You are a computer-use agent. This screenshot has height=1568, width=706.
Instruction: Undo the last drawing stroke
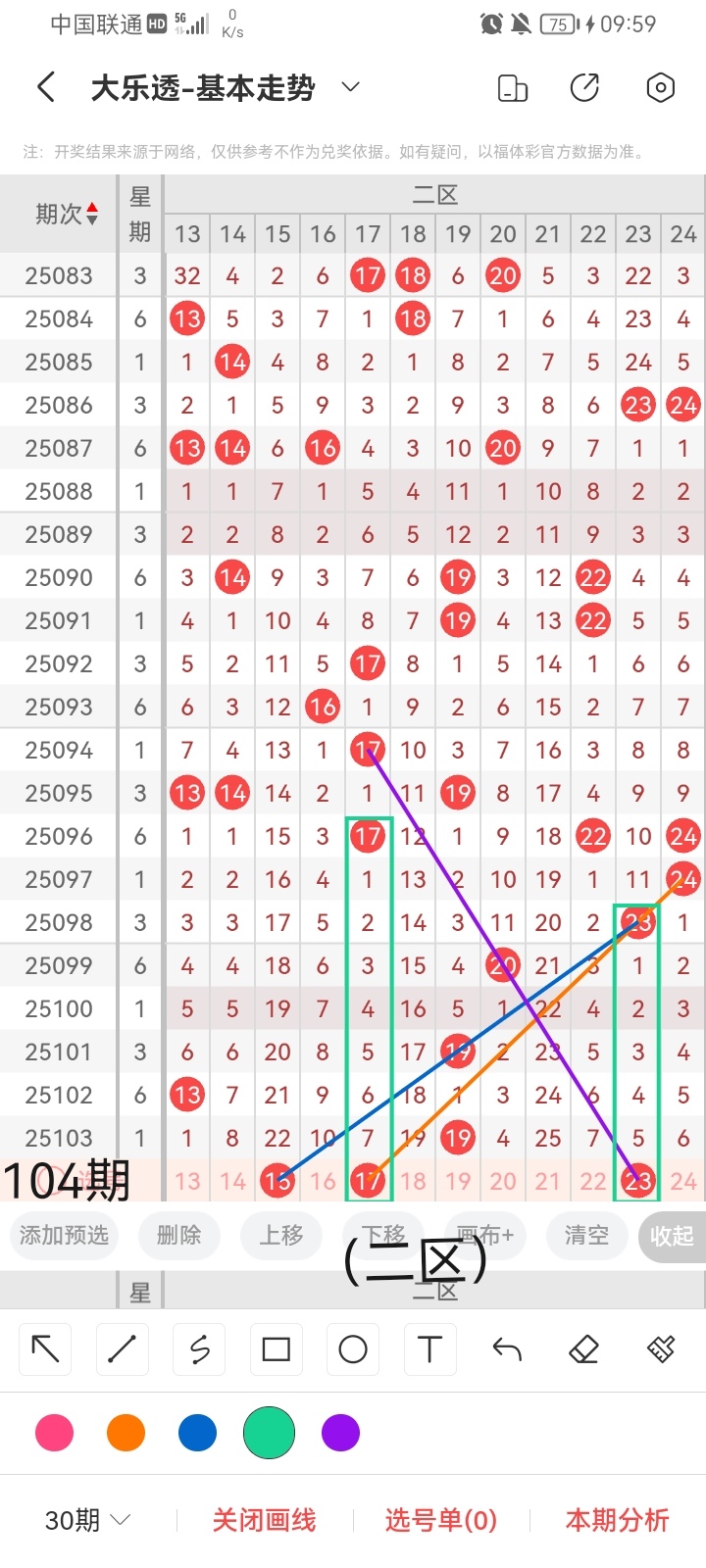point(507,1349)
